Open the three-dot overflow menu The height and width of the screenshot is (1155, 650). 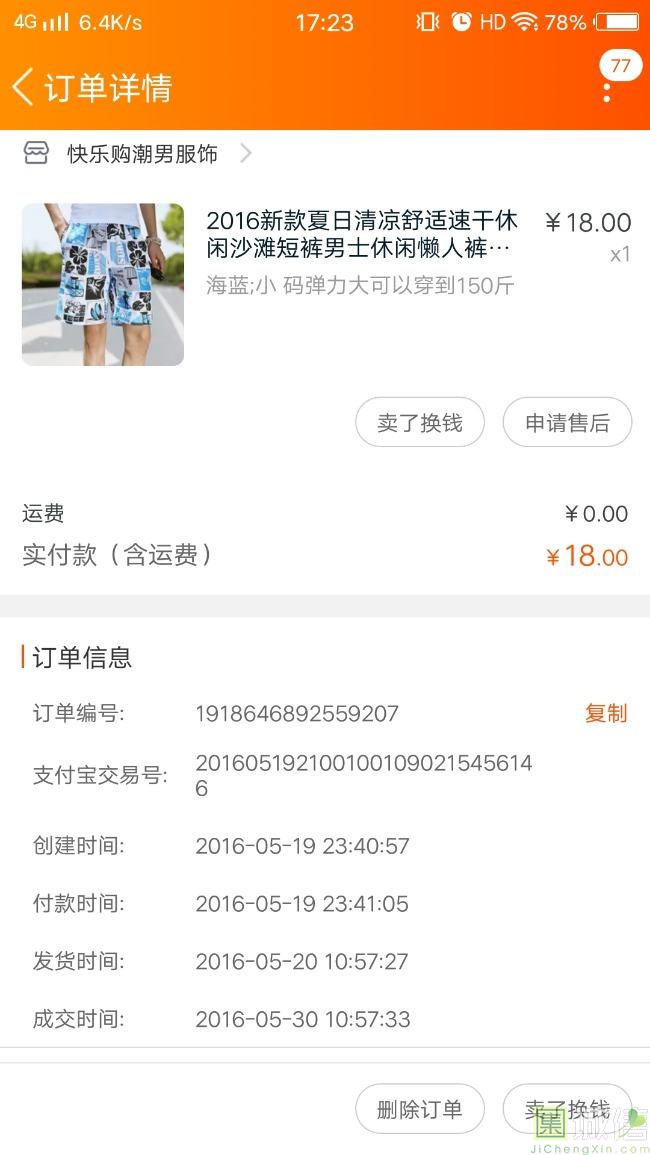pyautogui.click(x=607, y=91)
